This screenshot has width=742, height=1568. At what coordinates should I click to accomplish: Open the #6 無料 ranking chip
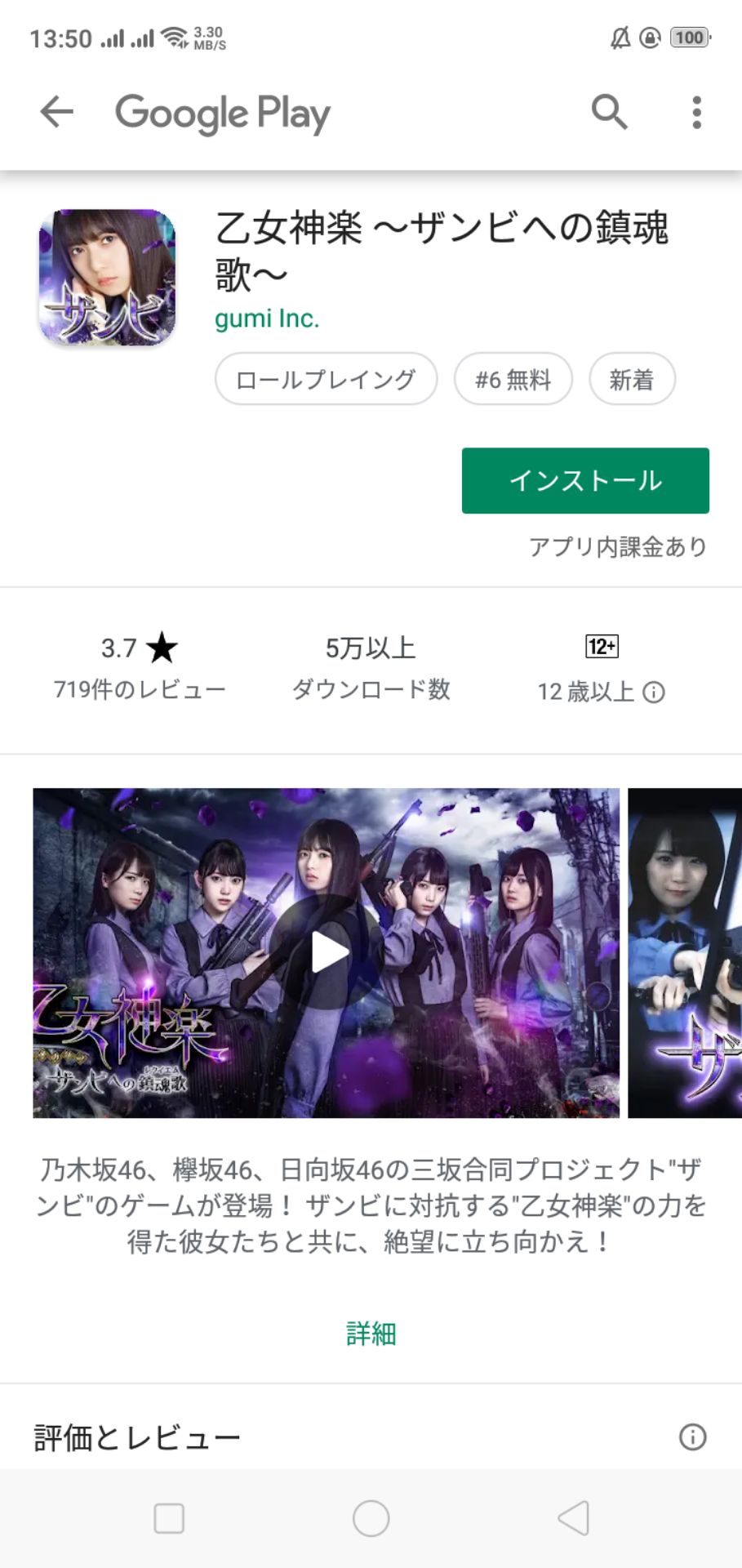click(x=513, y=379)
